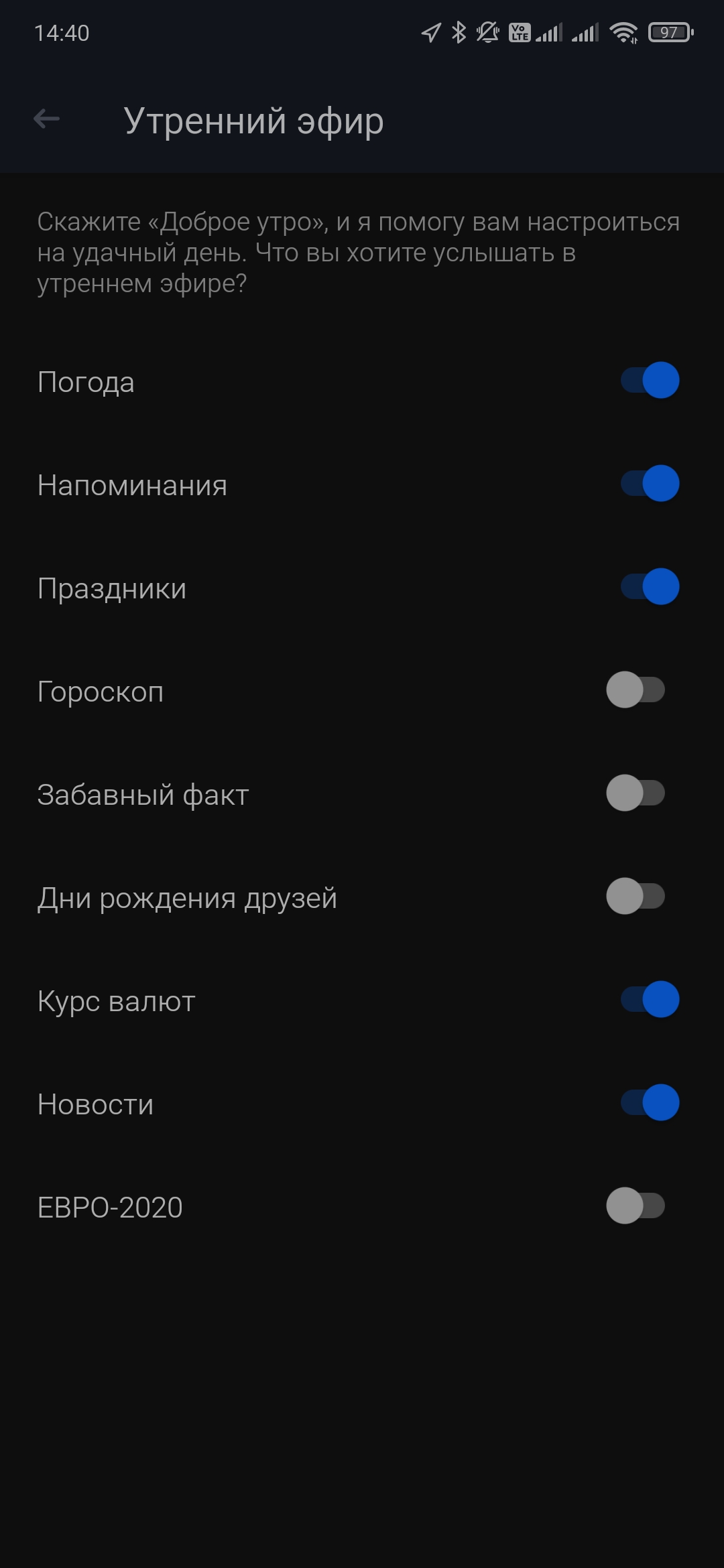Image resolution: width=724 pixels, height=1568 pixels.
Task: Disable the Новости switch
Action: point(649,1103)
